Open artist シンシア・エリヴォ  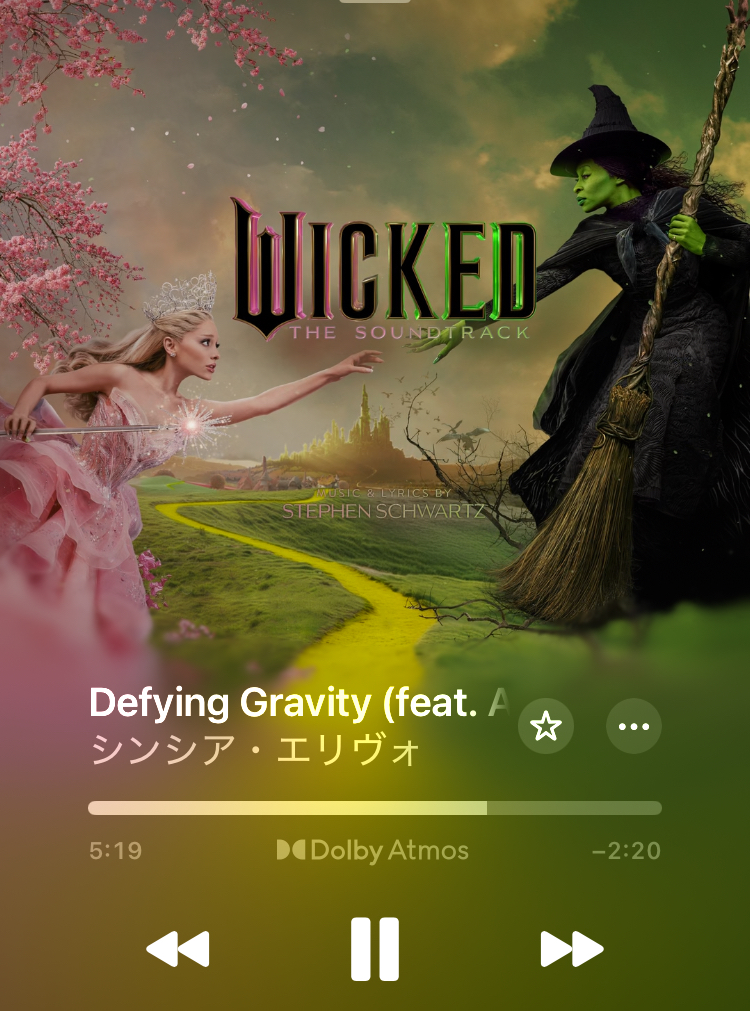(255, 750)
